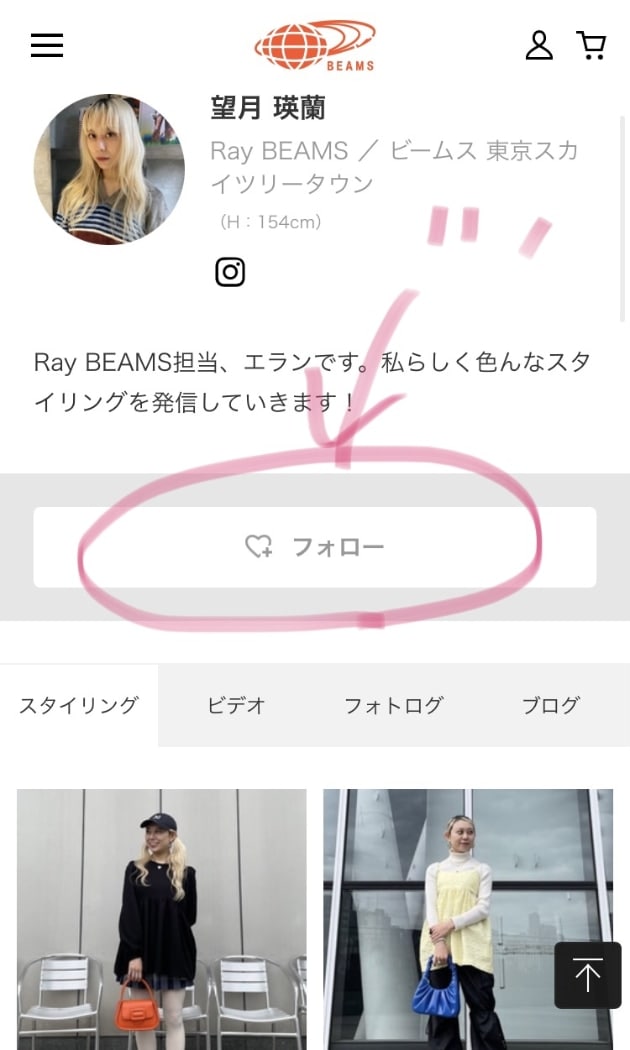Image resolution: width=630 pixels, height=1050 pixels.
Task: Follow this staff member with フォロー
Action: coord(315,547)
